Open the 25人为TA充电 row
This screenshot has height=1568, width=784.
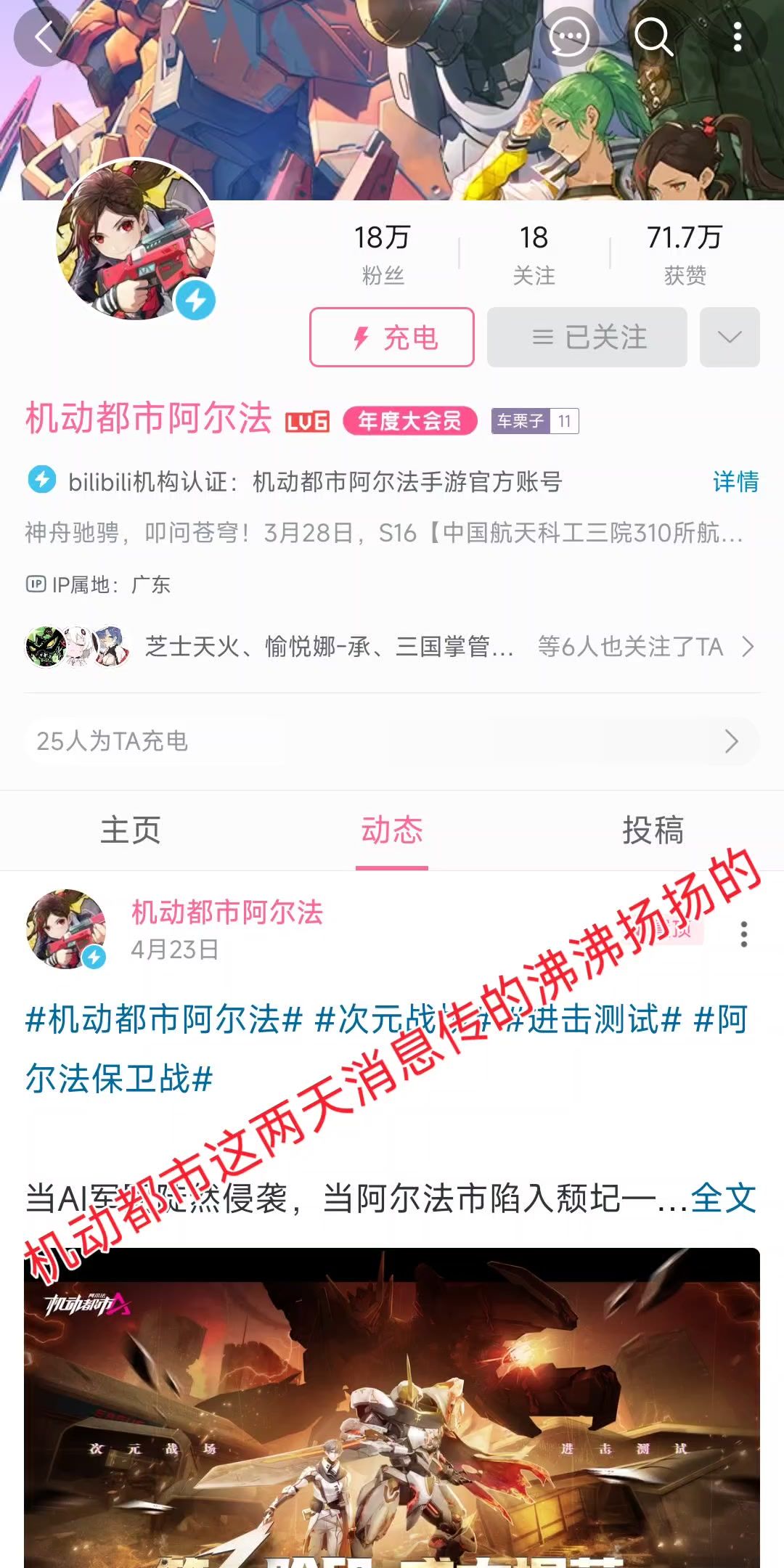click(x=392, y=741)
